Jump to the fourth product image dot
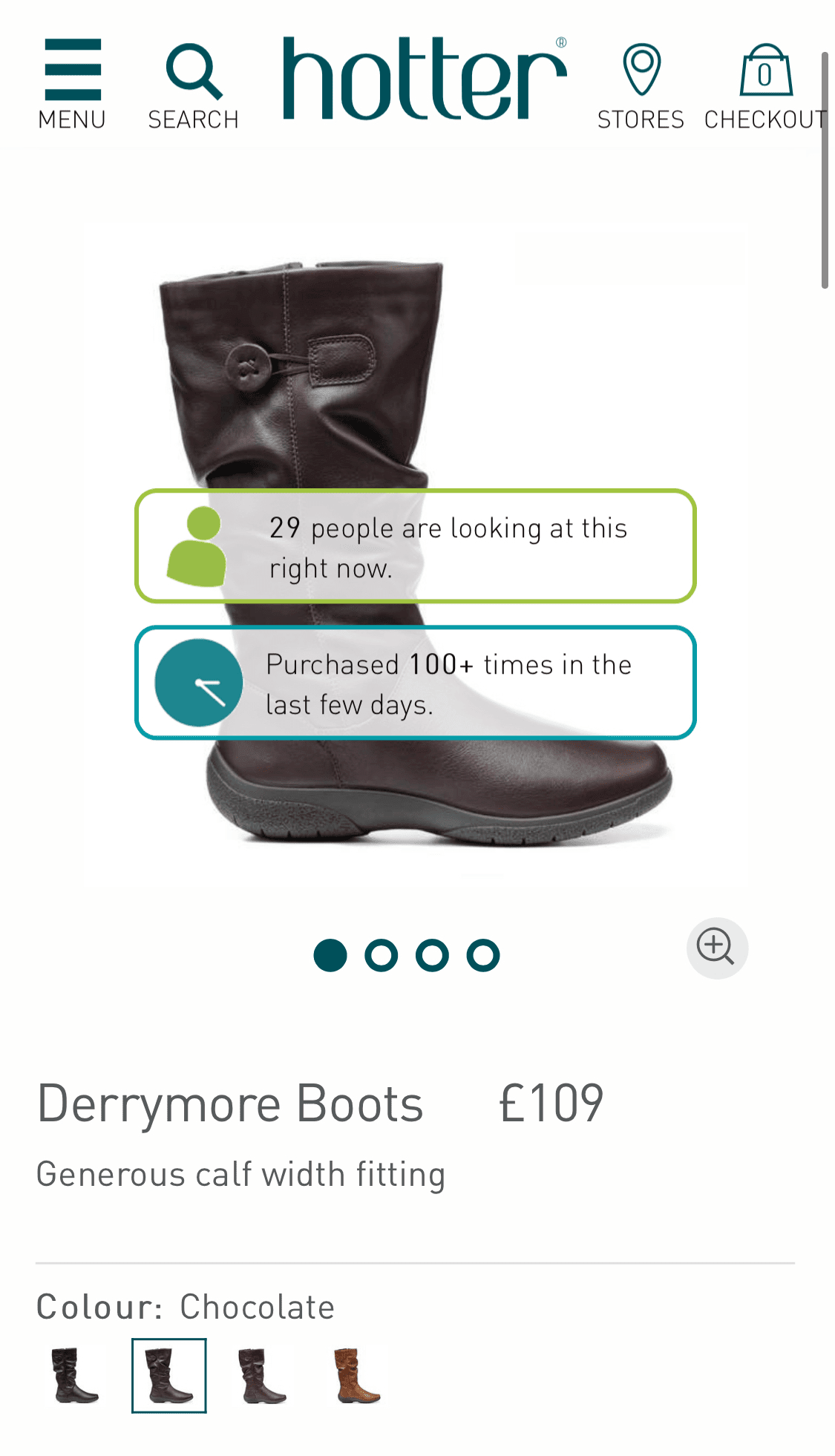Viewport: 835px width, 1456px height. (483, 955)
